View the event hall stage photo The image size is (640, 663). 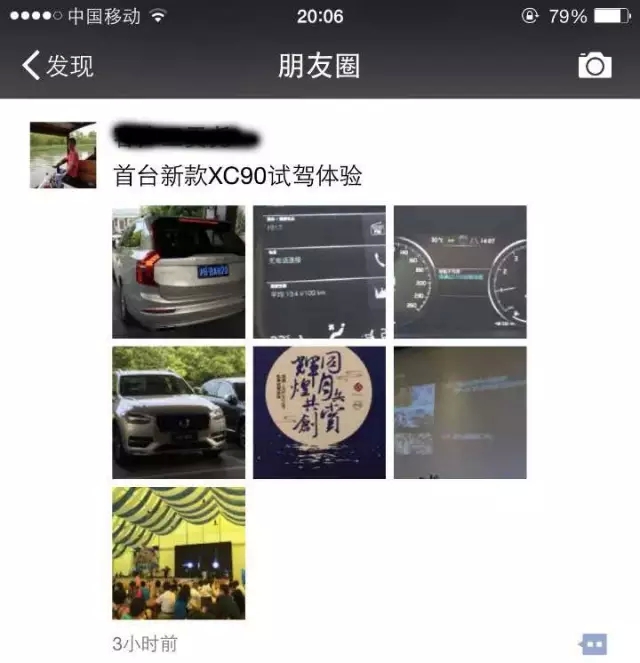178,553
